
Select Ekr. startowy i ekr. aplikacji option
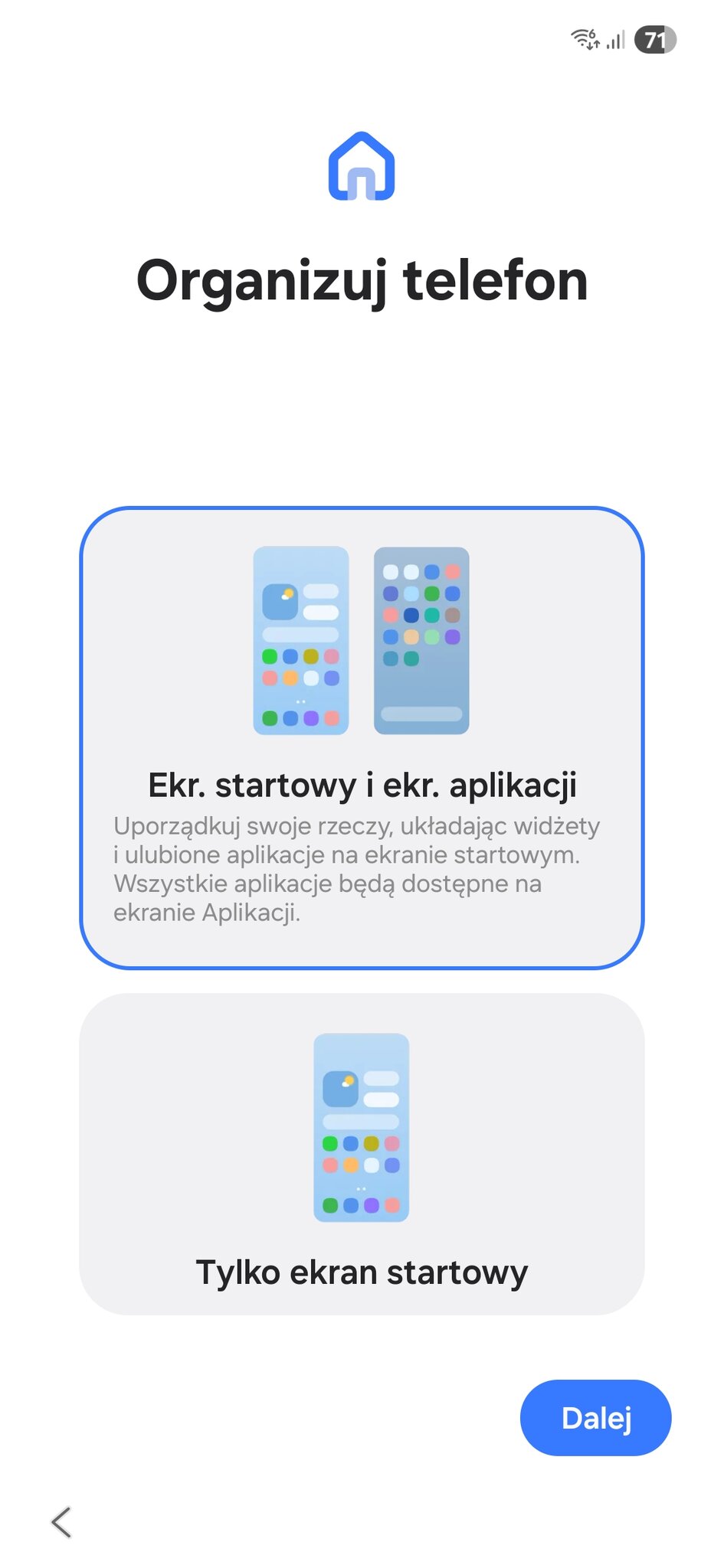(362, 737)
